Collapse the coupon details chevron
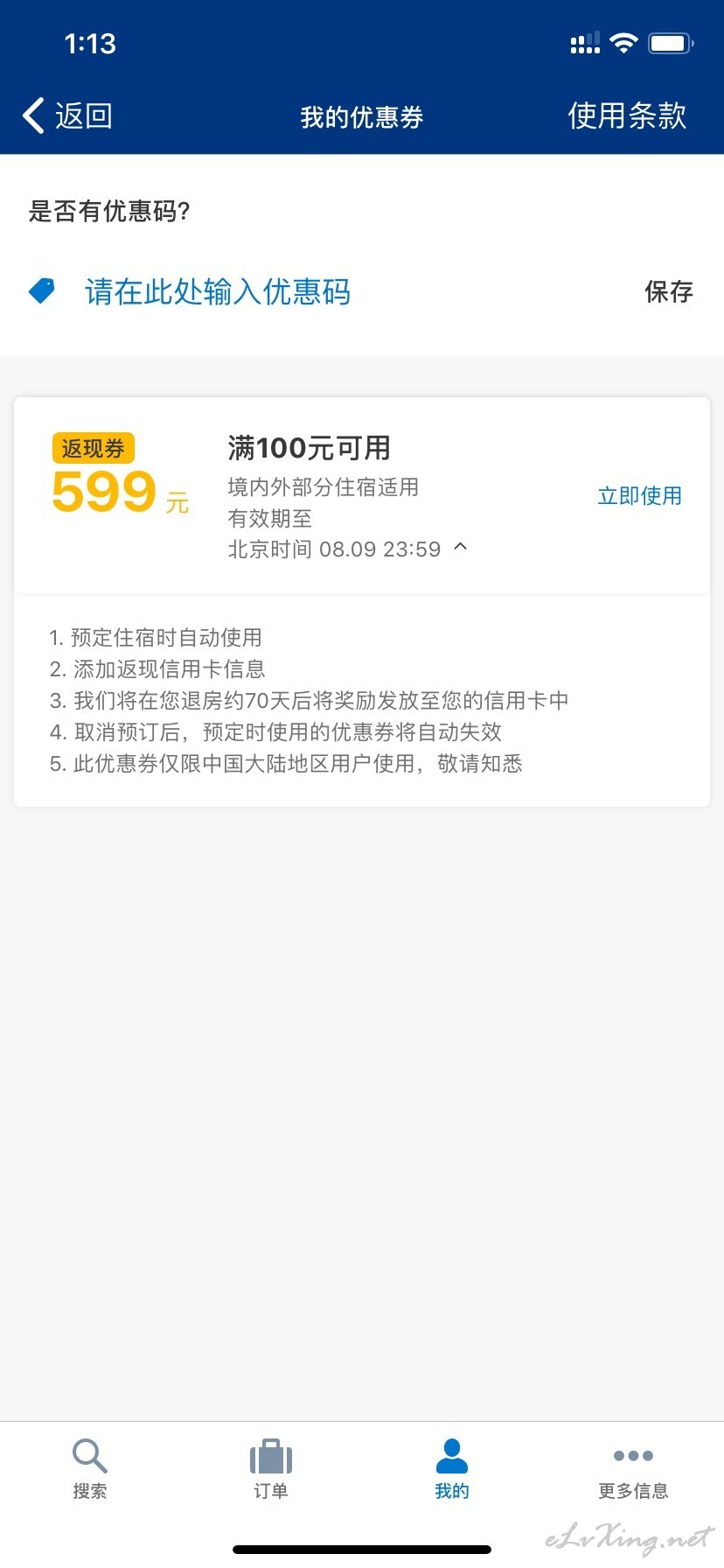Image resolution: width=724 pixels, height=1568 pixels. tap(461, 548)
